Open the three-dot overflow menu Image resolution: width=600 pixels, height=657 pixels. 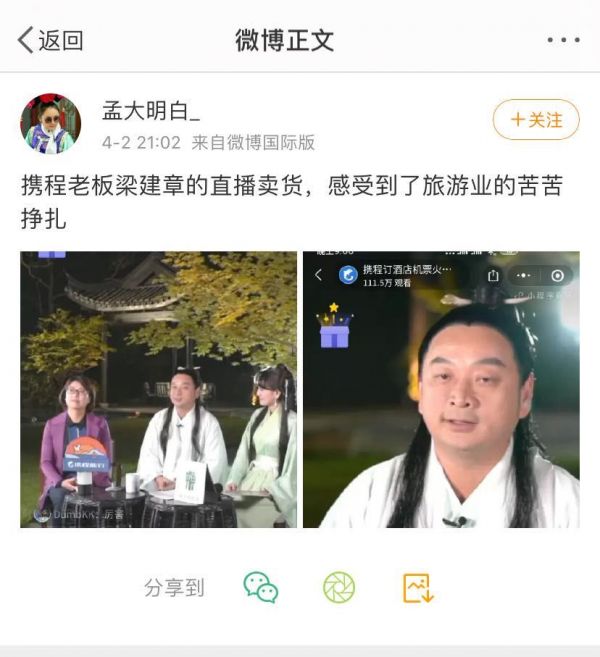pyautogui.click(x=563, y=41)
